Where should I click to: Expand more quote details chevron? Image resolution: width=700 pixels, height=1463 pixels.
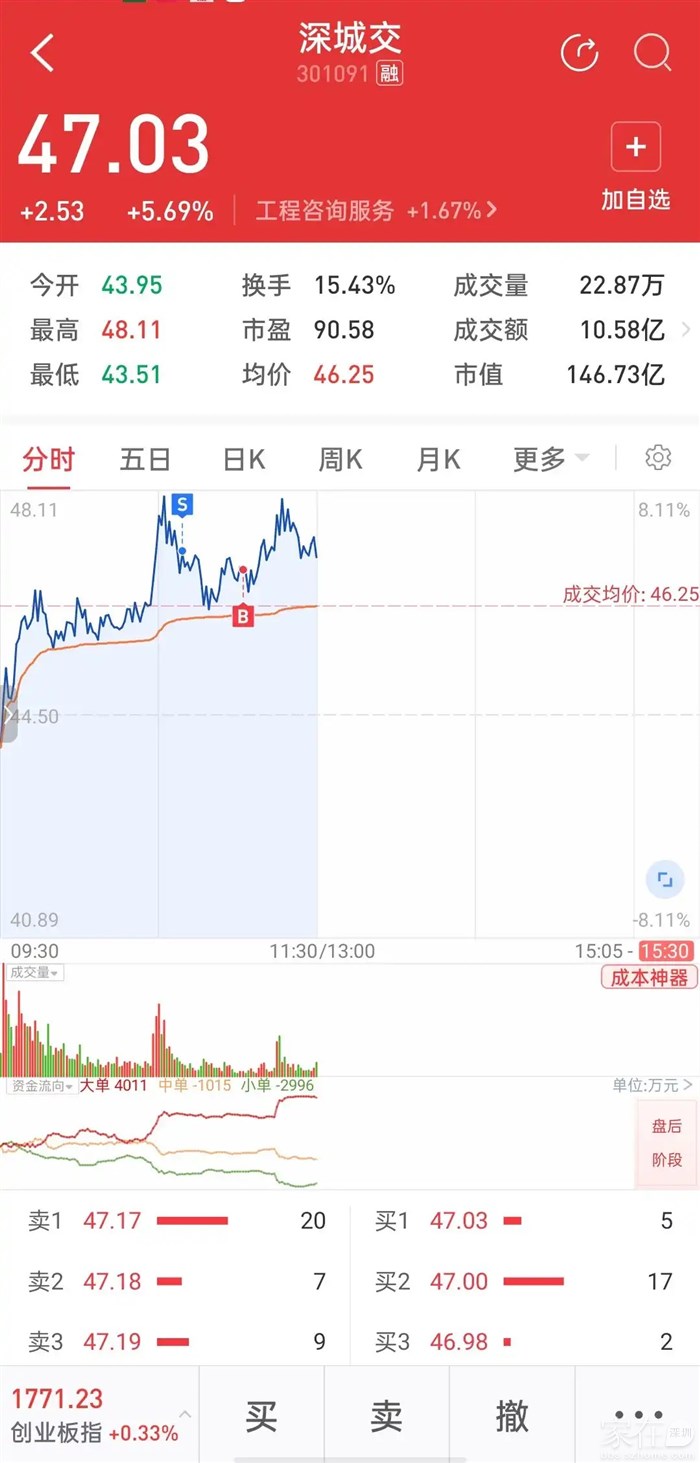tap(685, 329)
